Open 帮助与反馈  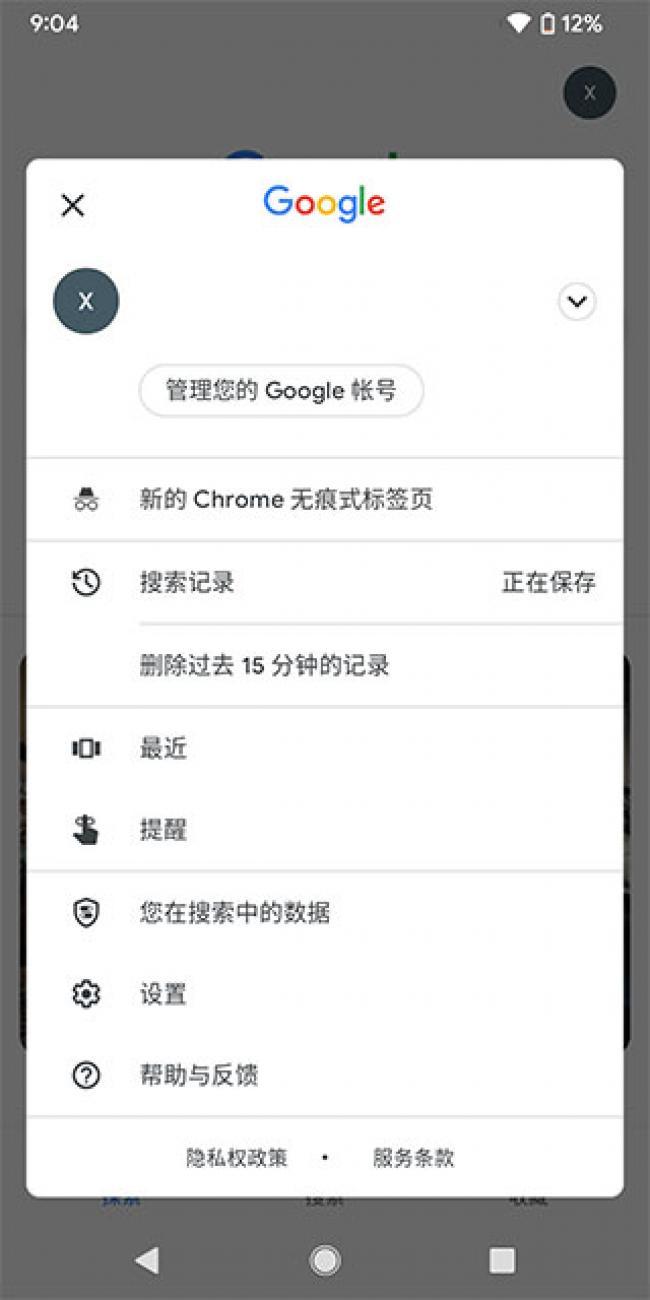pos(199,1075)
